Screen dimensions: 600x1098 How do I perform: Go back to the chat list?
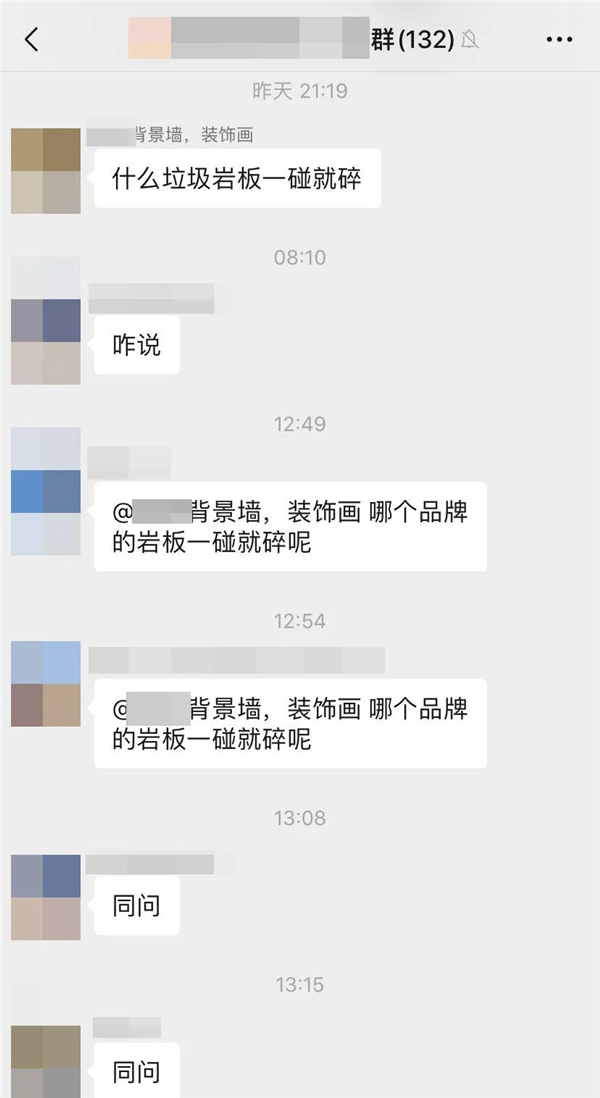pos(32,40)
